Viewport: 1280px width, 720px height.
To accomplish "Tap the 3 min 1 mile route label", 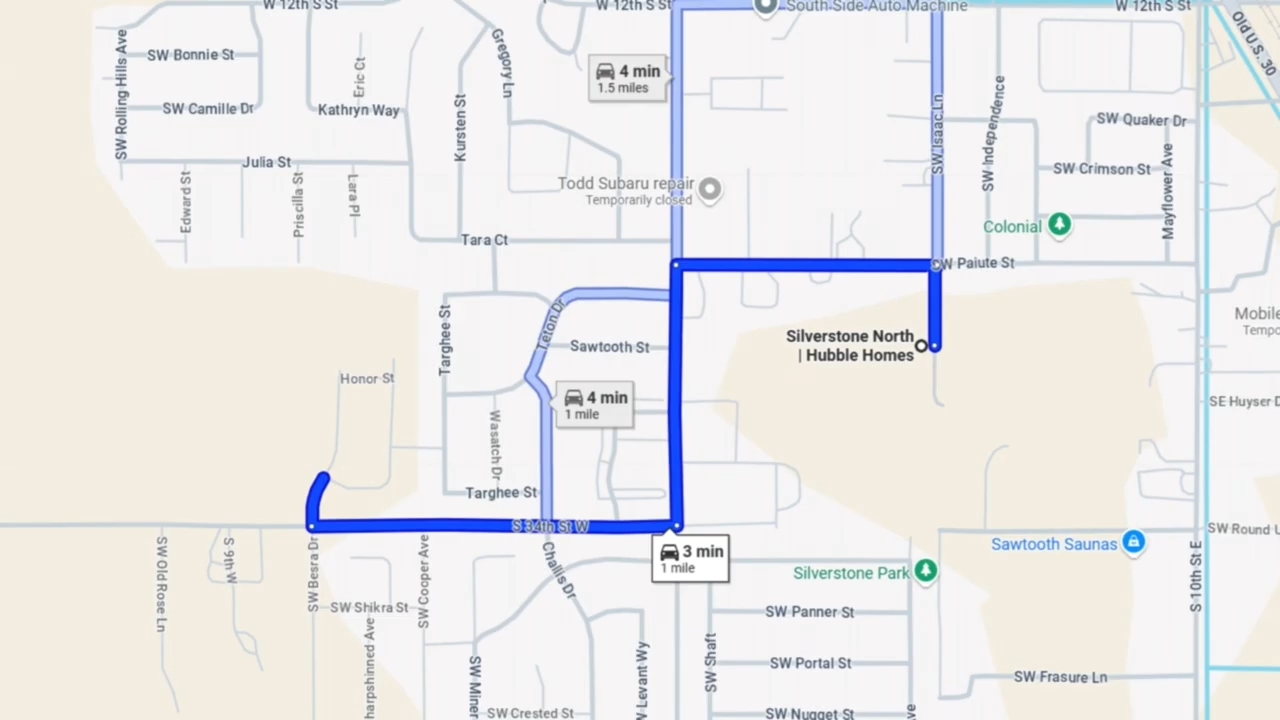I will (x=690, y=559).
